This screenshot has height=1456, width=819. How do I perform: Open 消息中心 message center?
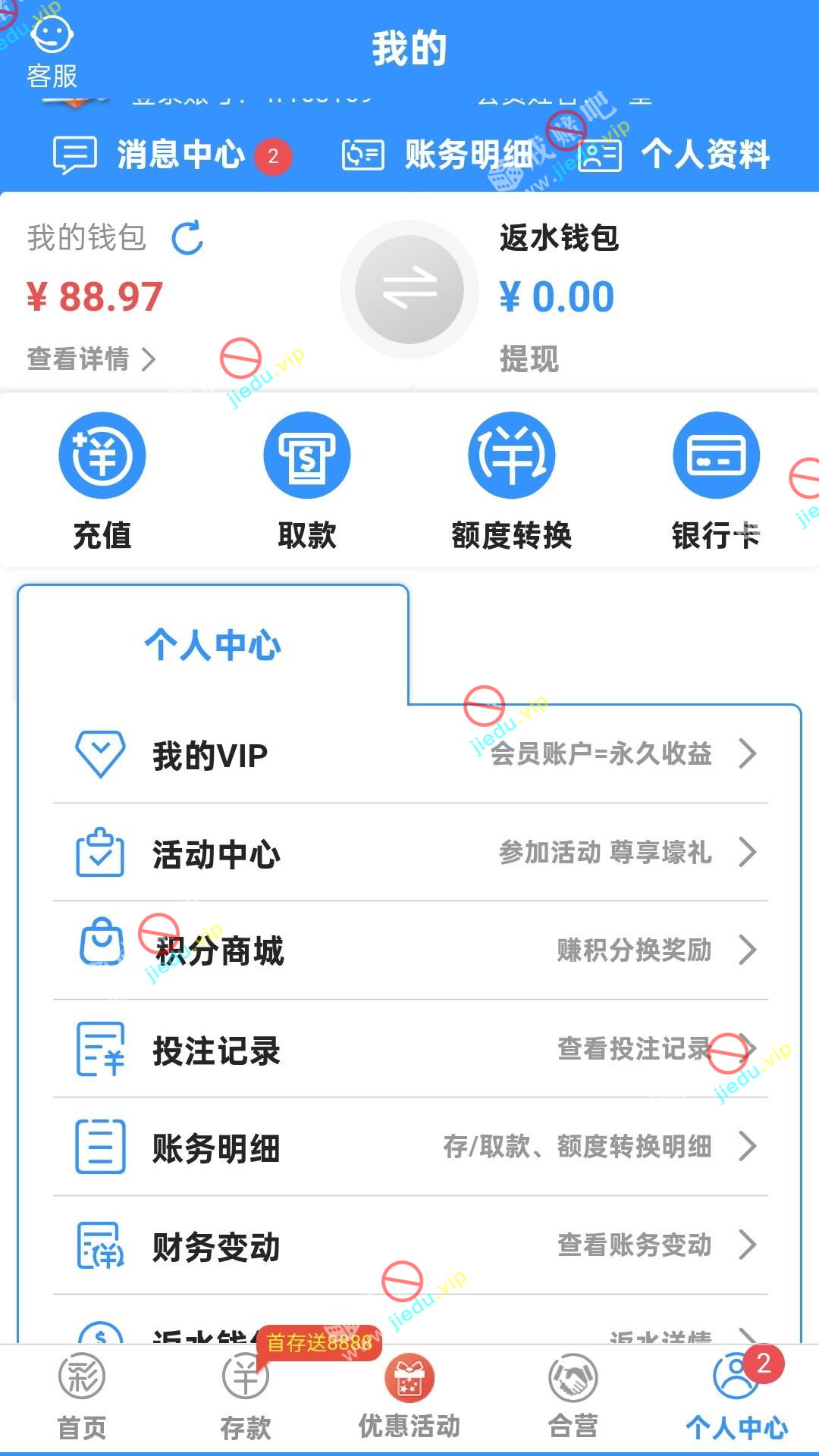(x=173, y=155)
